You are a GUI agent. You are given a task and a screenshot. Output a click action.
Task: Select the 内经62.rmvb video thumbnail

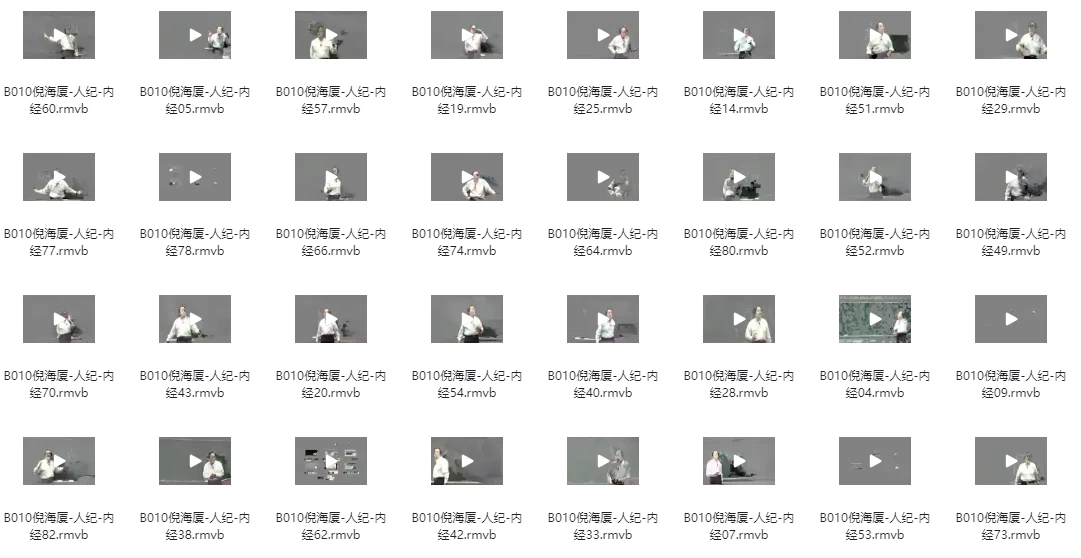pyautogui.click(x=331, y=462)
